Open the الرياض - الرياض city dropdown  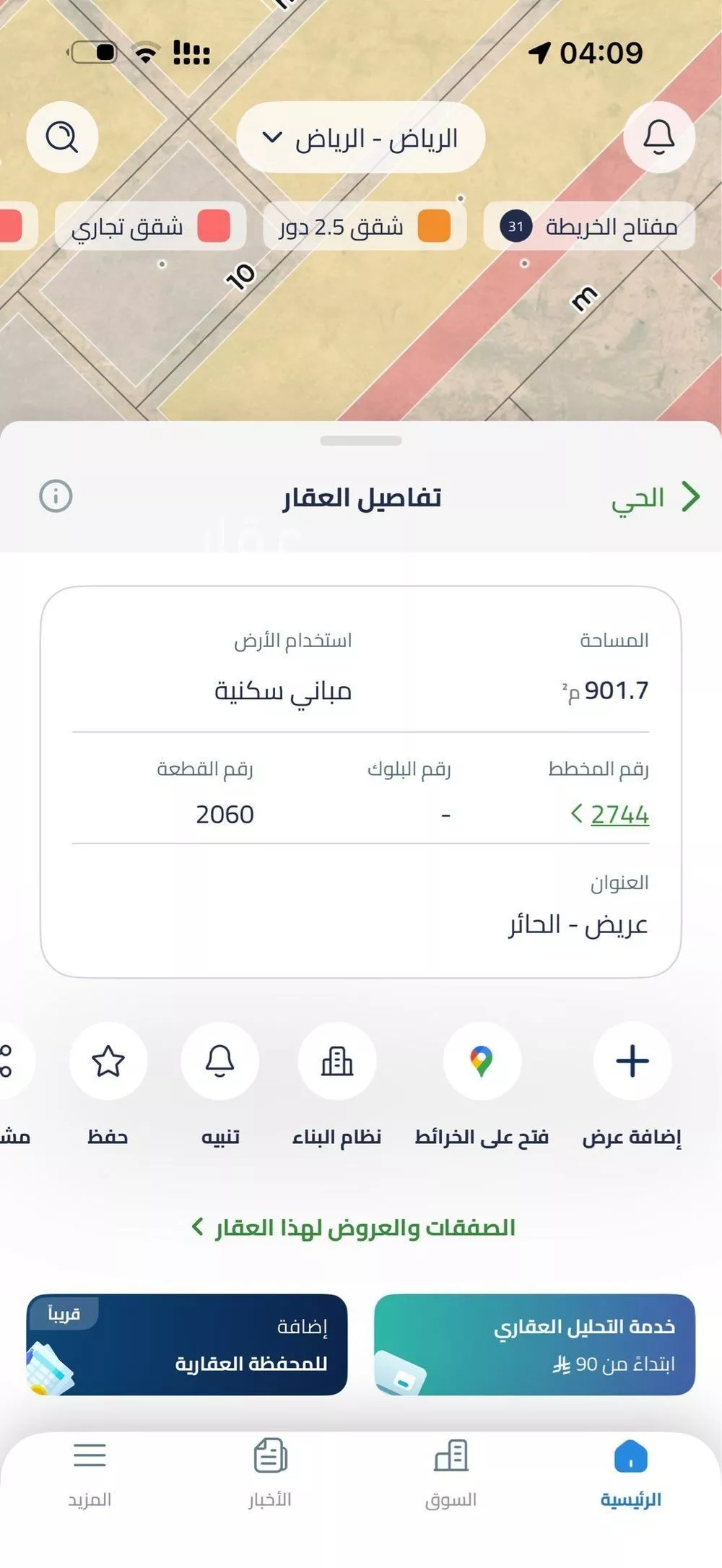[x=361, y=137]
